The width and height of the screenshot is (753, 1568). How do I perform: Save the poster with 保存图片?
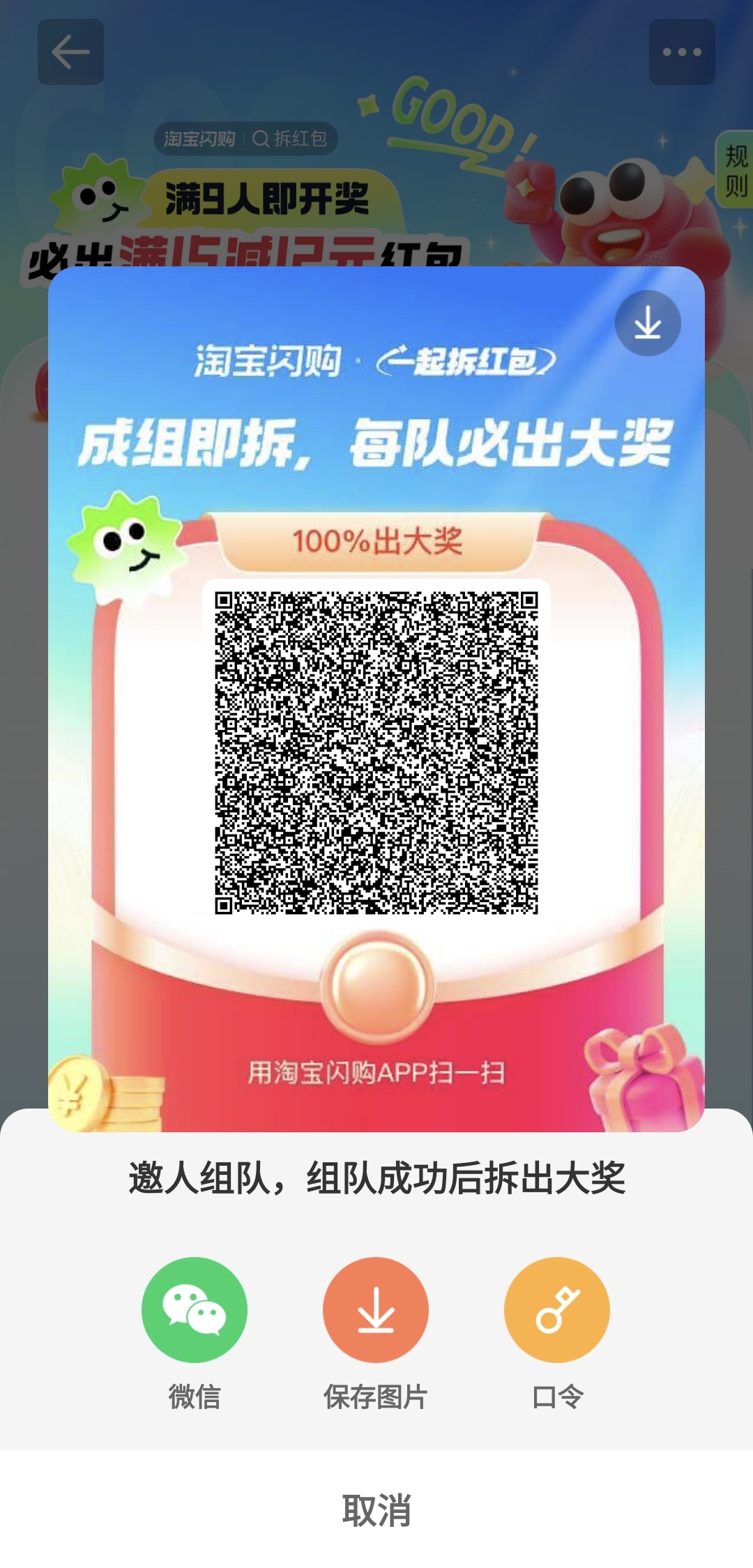pyautogui.click(x=376, y=1310)
